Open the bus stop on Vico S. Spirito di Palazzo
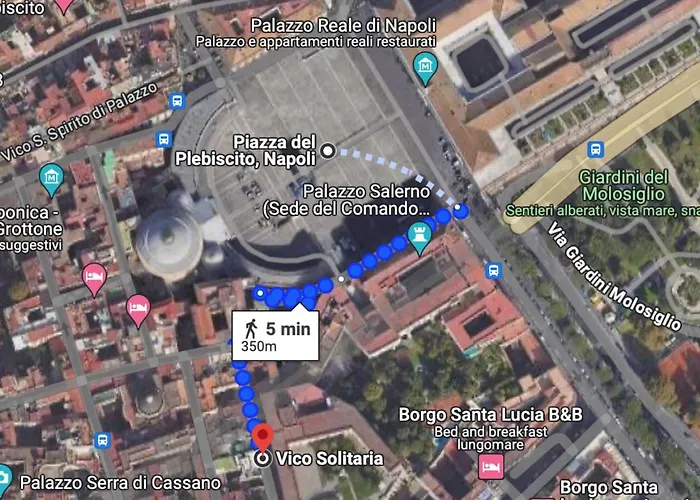This screenshot has height=500, width=700. click(x=177, y=101)
